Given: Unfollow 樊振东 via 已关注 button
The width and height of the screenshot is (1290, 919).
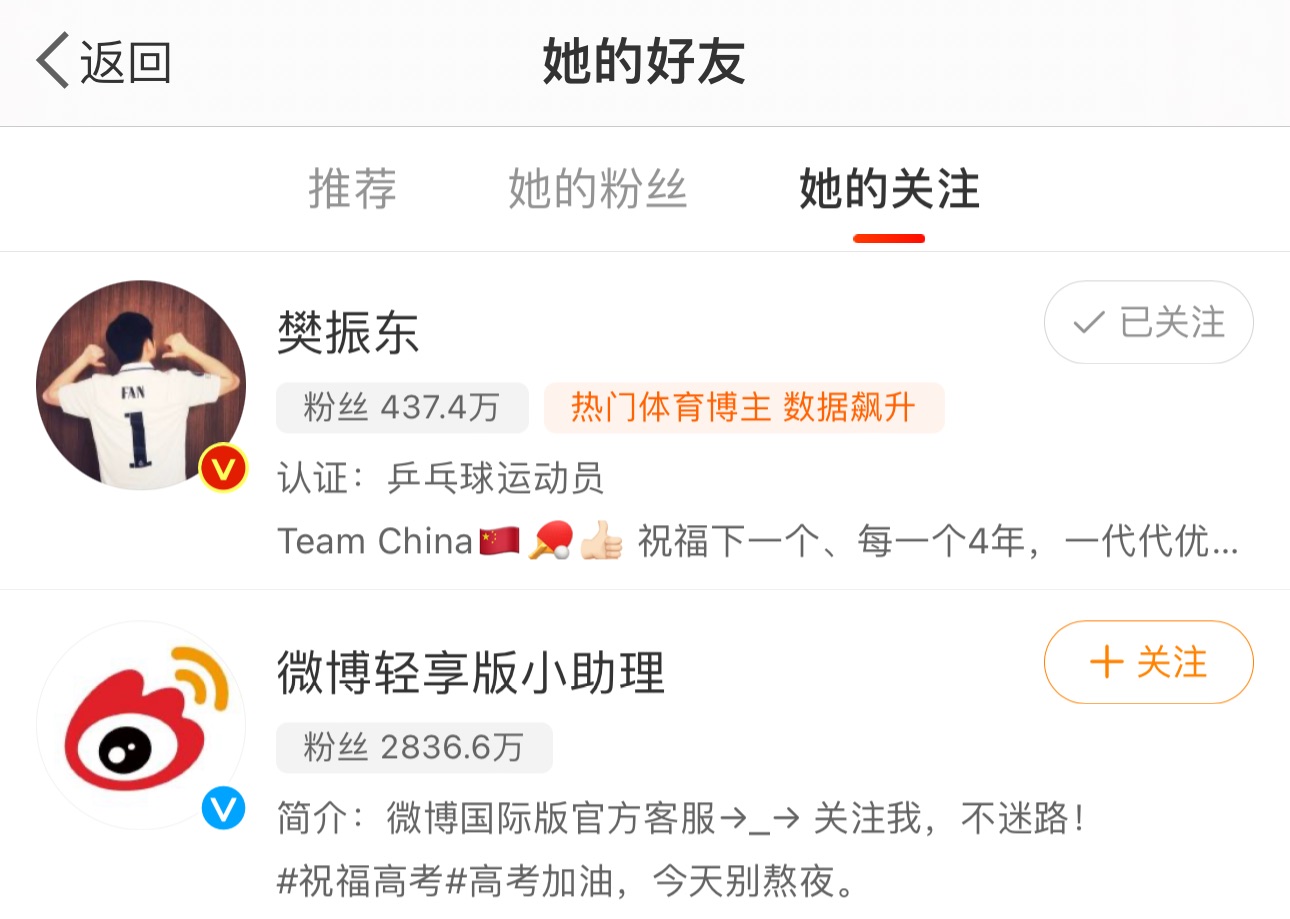Looking at the screenshot, I should [1148, 322].
